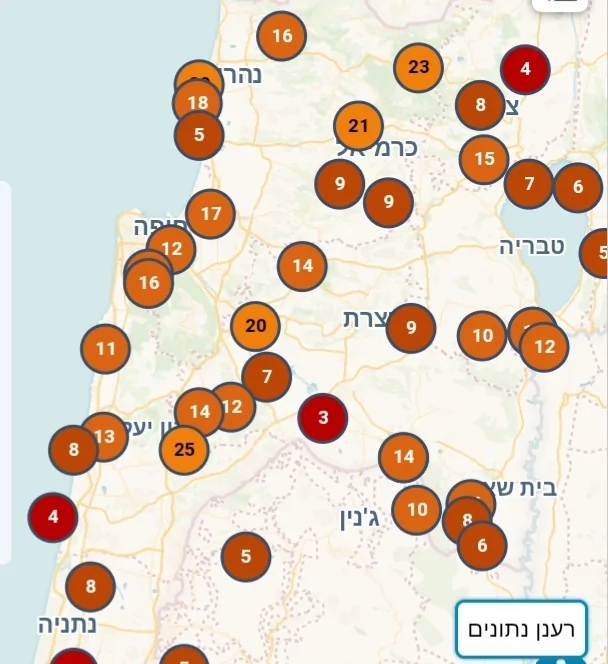Tap the orange marker numbered 15
This screenshot has width=608, height=664.
(x=484, y=159)
